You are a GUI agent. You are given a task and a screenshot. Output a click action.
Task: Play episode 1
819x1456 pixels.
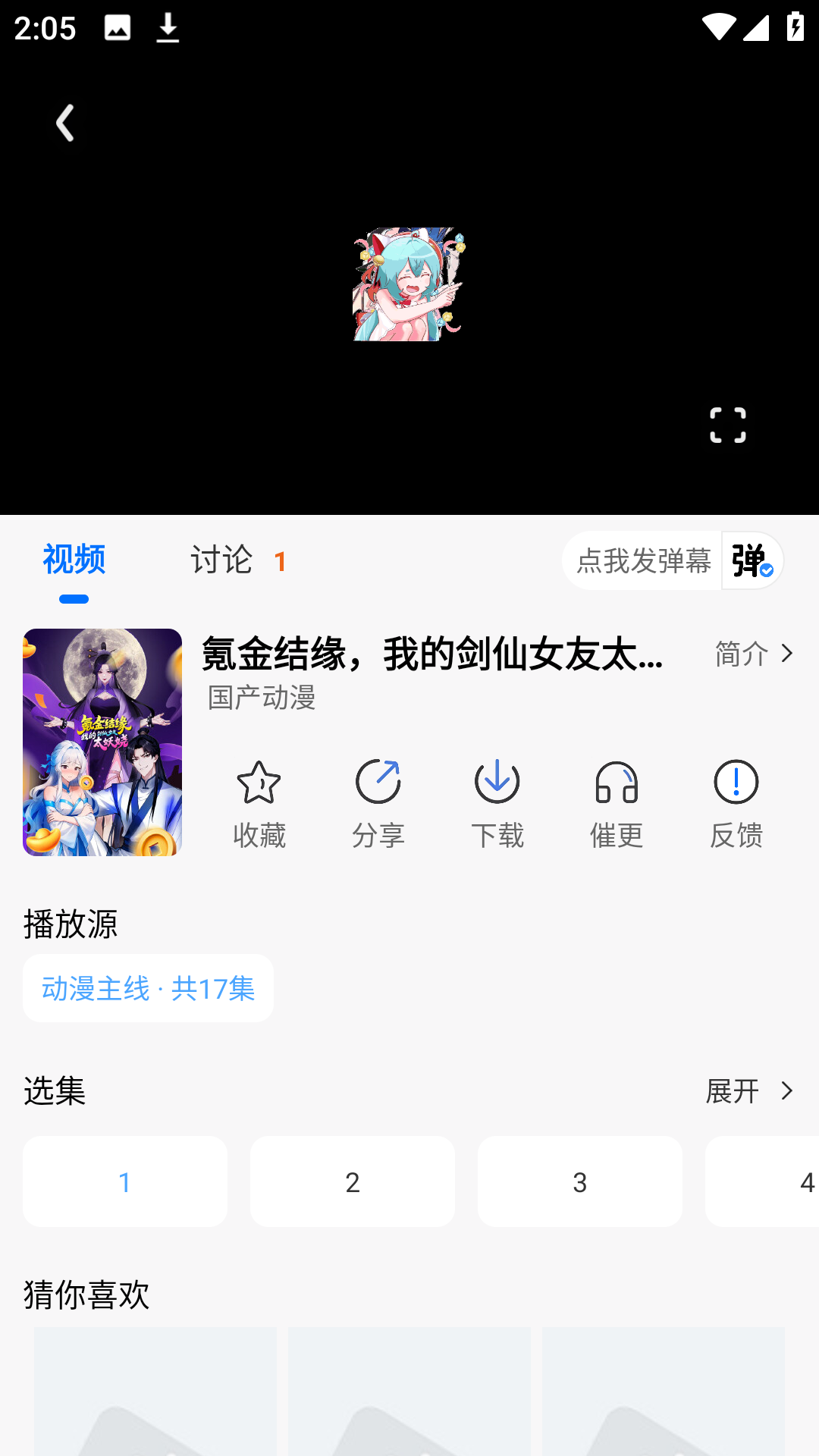(125, 1181)
